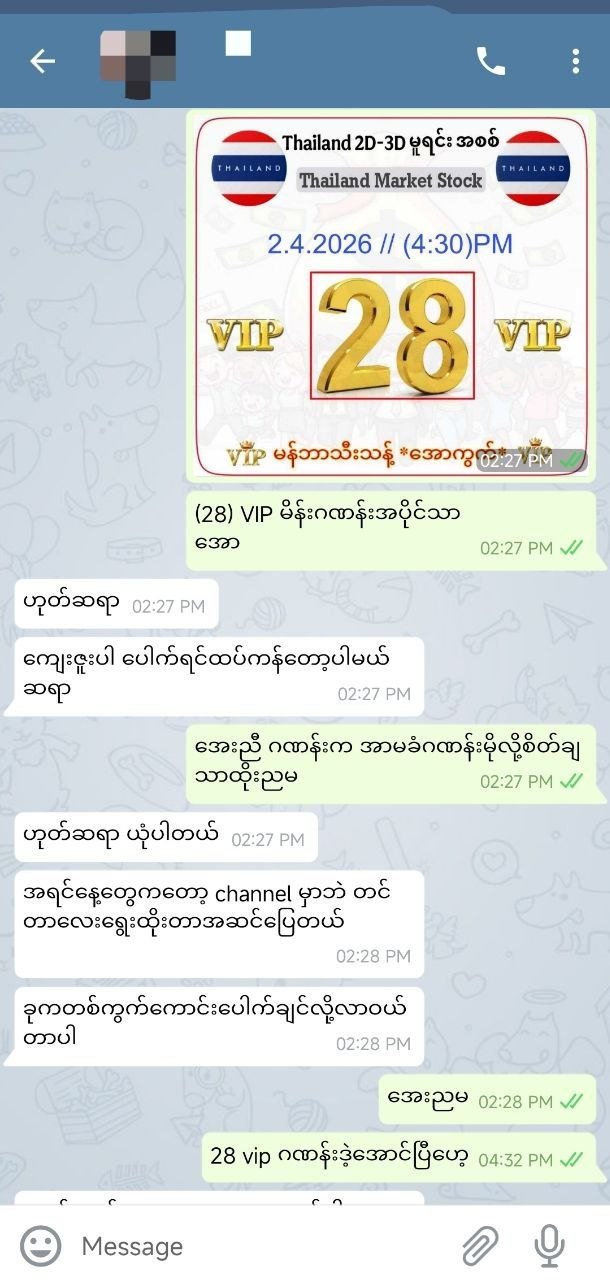Open the Thailand 2D-3D image message
Screen dimensions: 610x1280
point(392,295)
